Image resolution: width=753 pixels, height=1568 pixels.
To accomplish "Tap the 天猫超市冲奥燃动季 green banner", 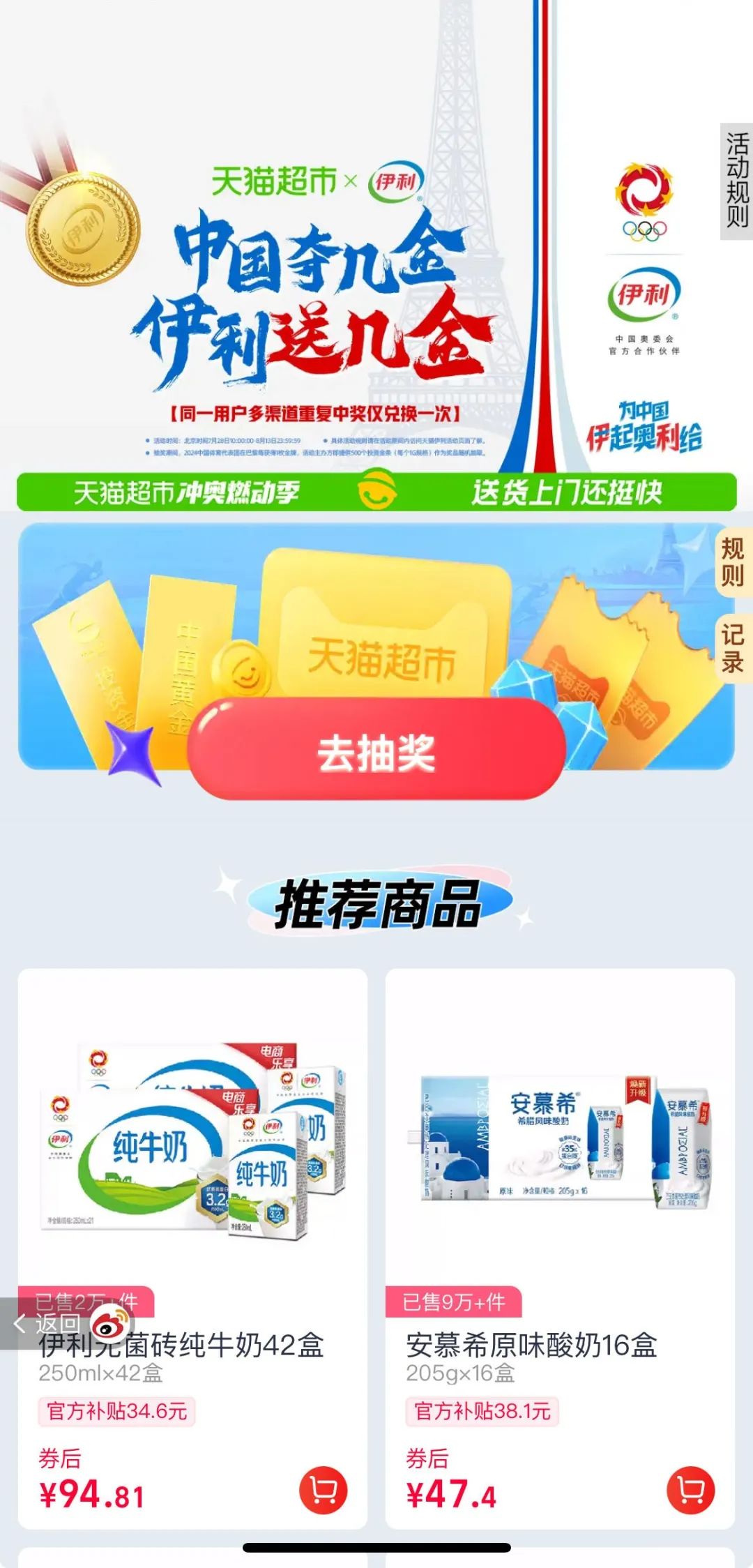I will 376,492.
